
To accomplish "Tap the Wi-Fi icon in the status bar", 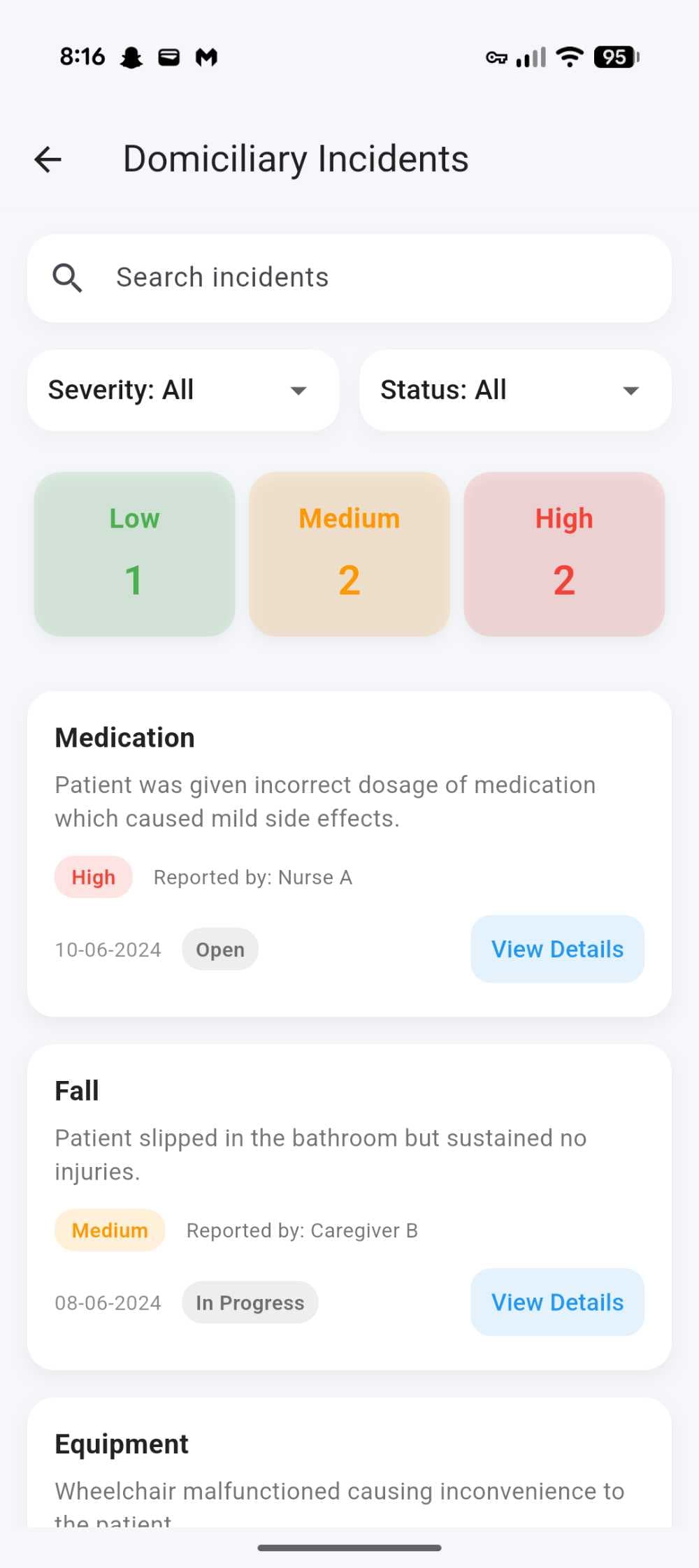I will pyautogui.click(x=570, y=57).
